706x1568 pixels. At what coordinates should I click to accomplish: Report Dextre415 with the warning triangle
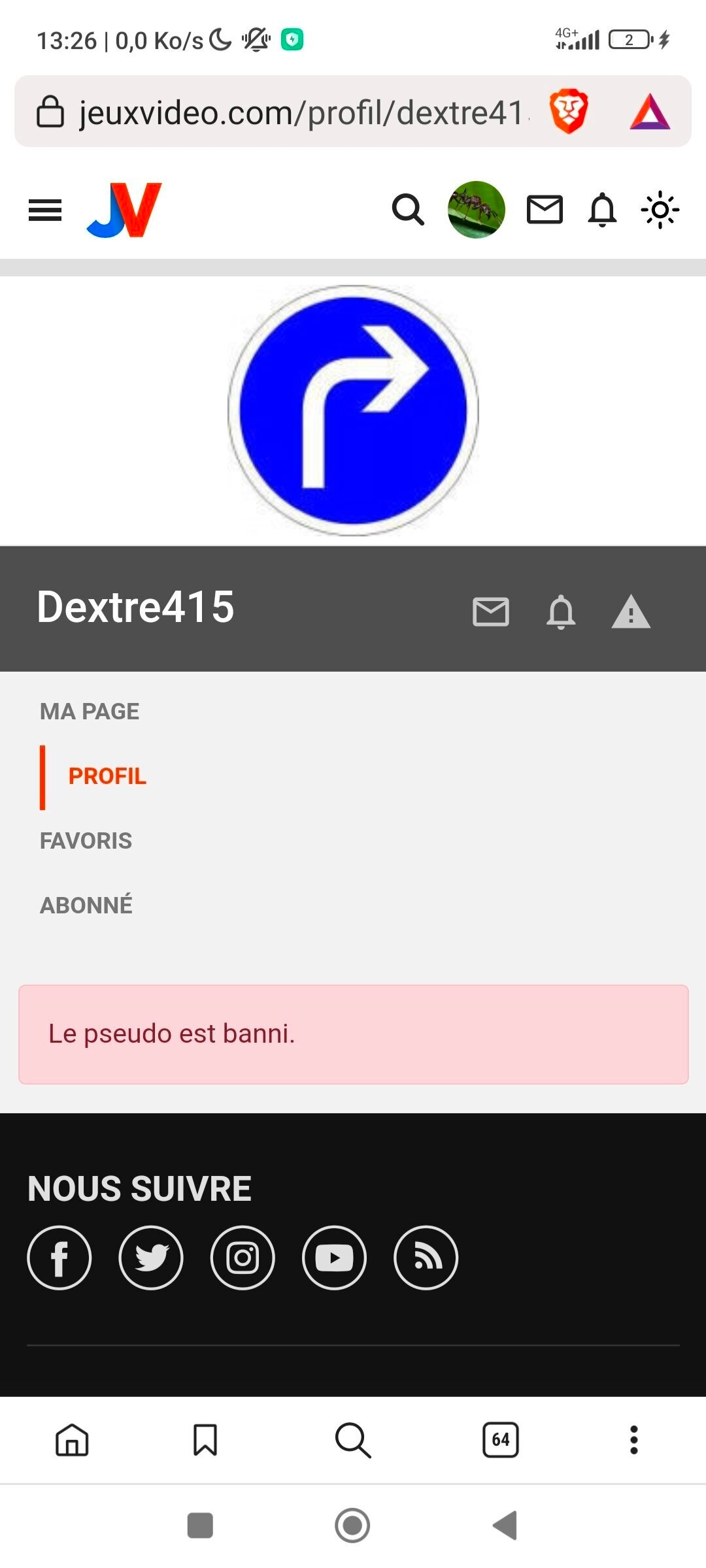[x=631, y=612]
